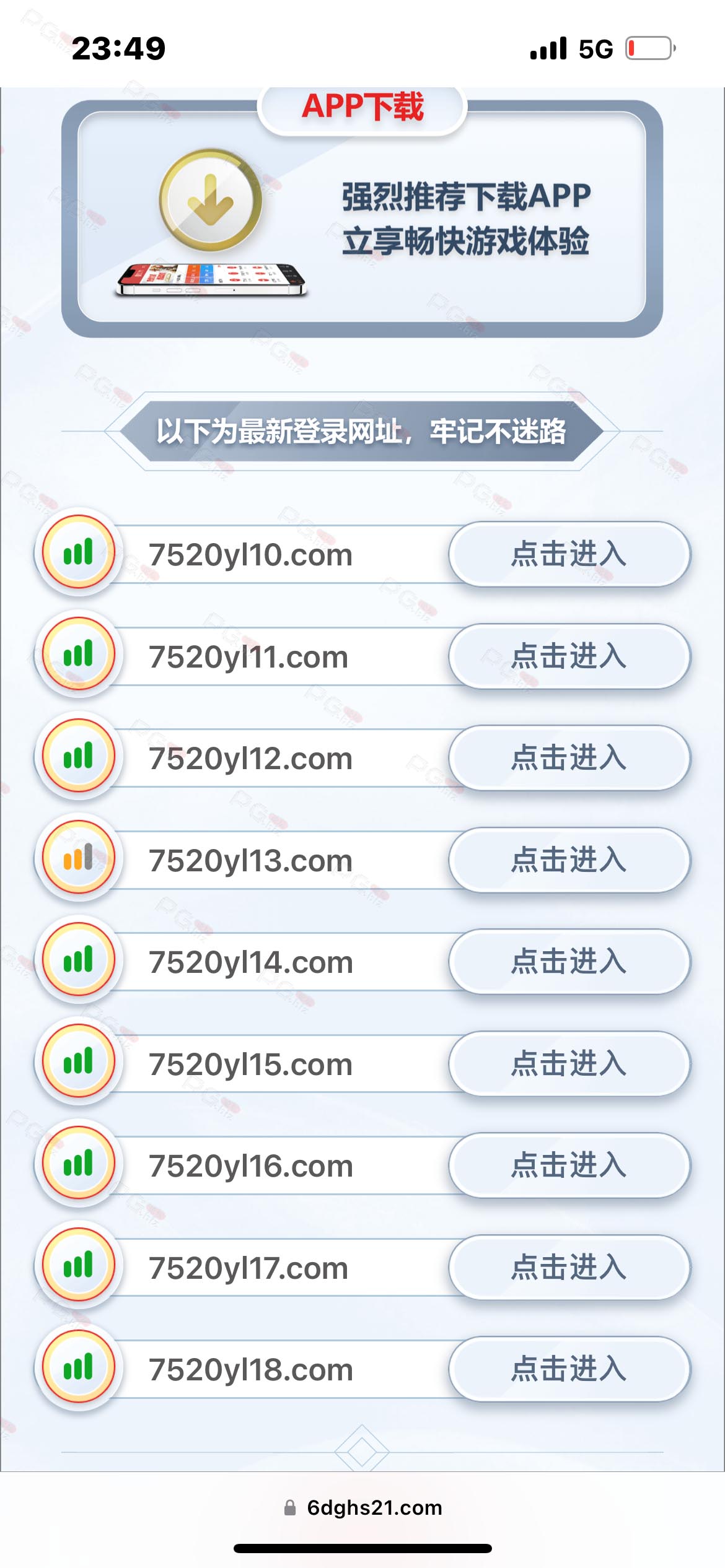
Task: Enter 7520yl16.com with 点击进入
Action: tap(569, 1165)
